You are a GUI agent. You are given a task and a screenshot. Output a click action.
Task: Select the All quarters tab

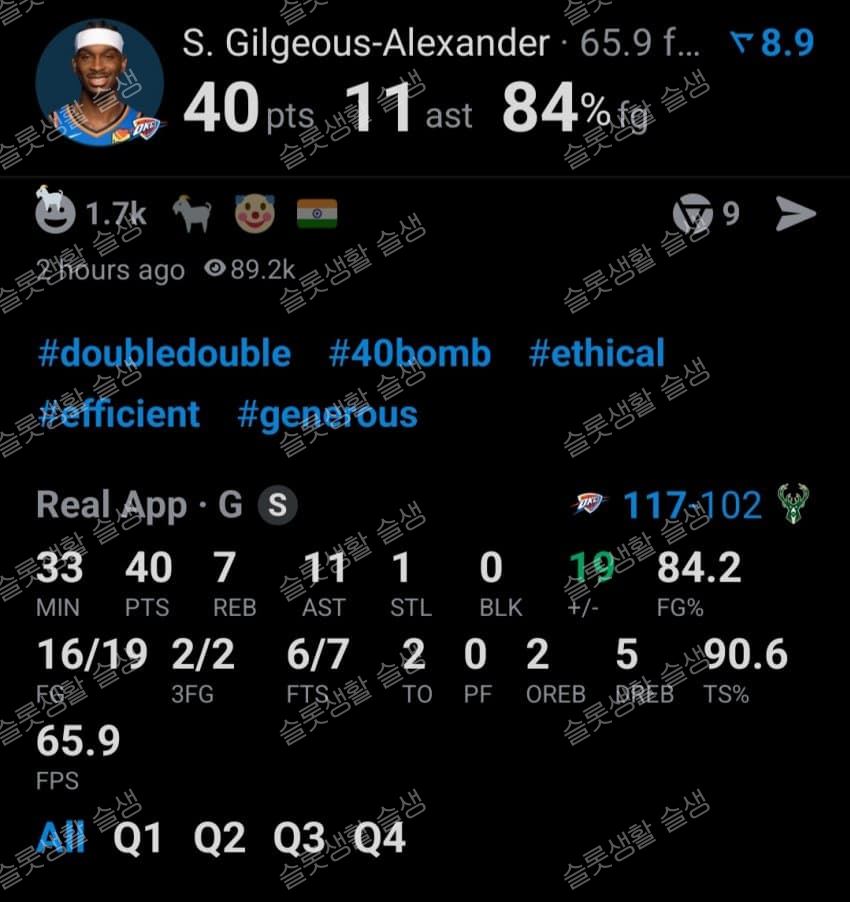click(61, 838)
